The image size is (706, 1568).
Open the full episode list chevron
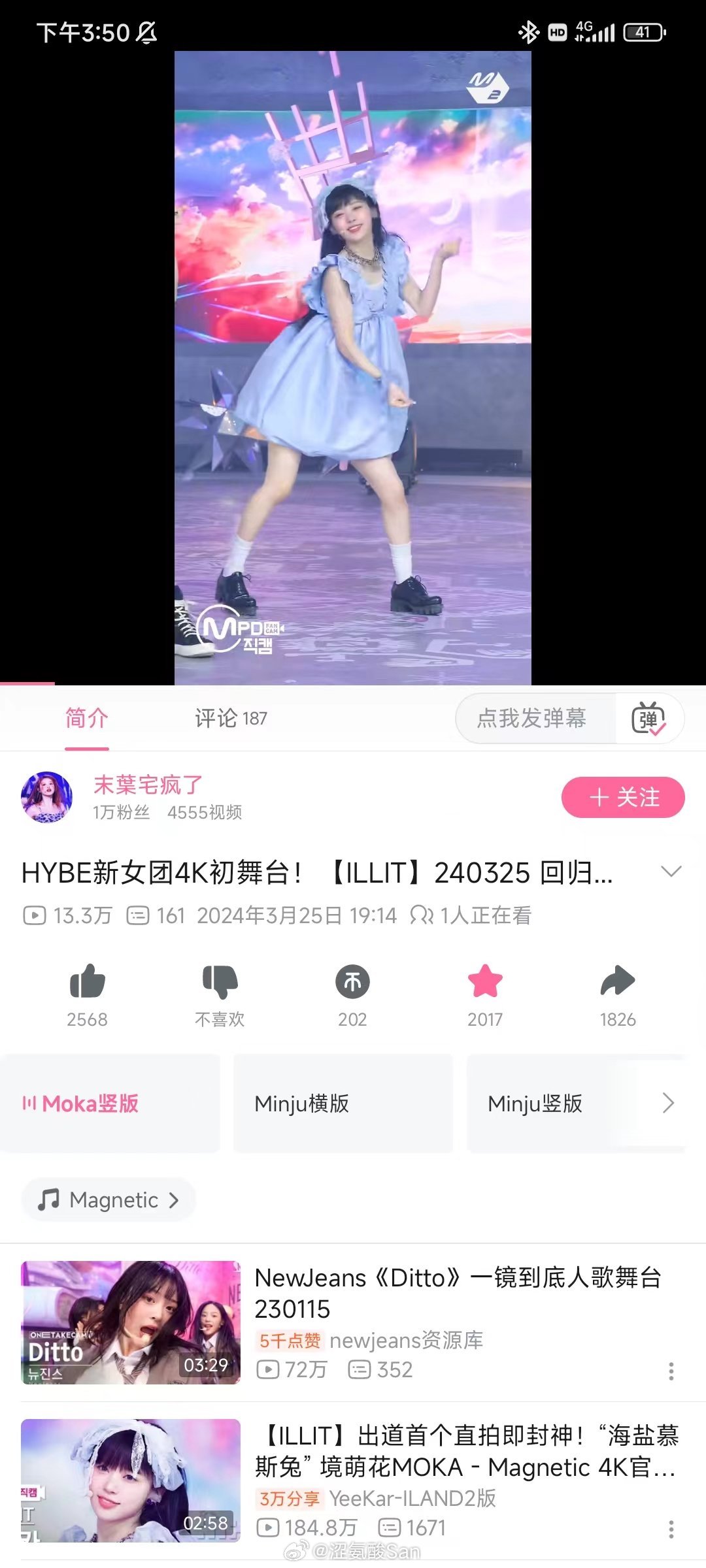tap(668, 1103)
